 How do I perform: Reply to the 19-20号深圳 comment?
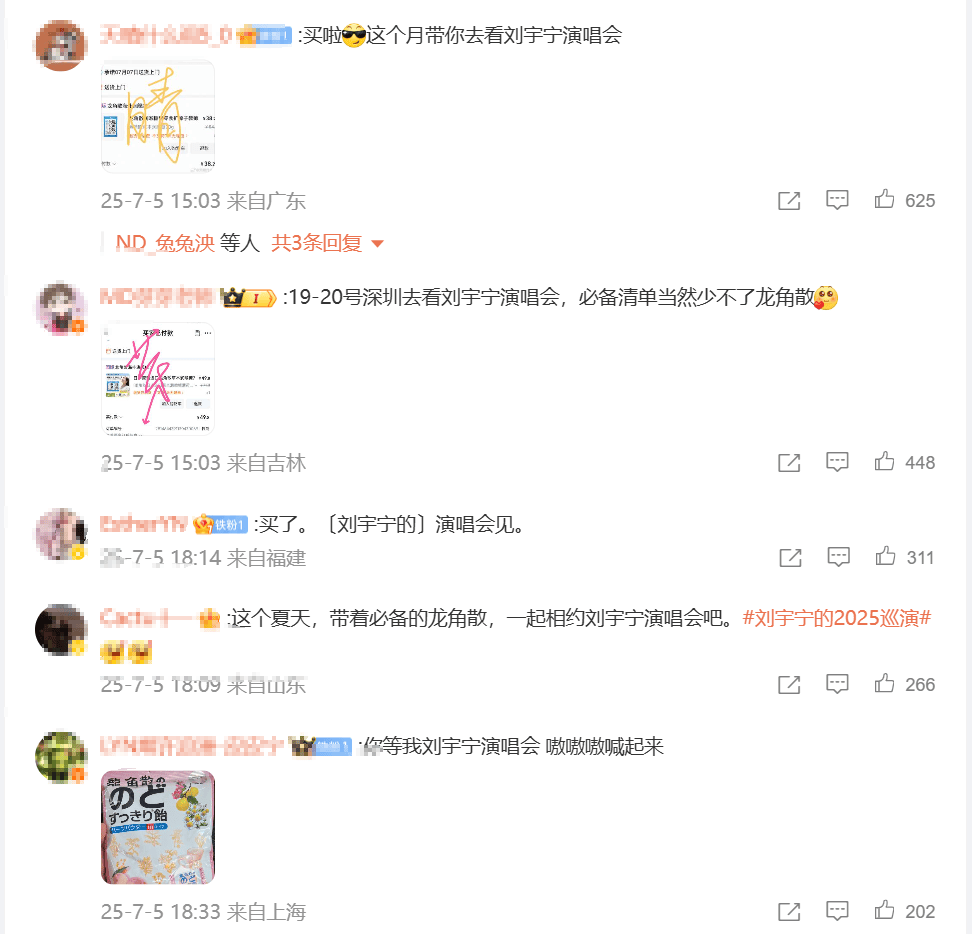(x=837, y=462)
